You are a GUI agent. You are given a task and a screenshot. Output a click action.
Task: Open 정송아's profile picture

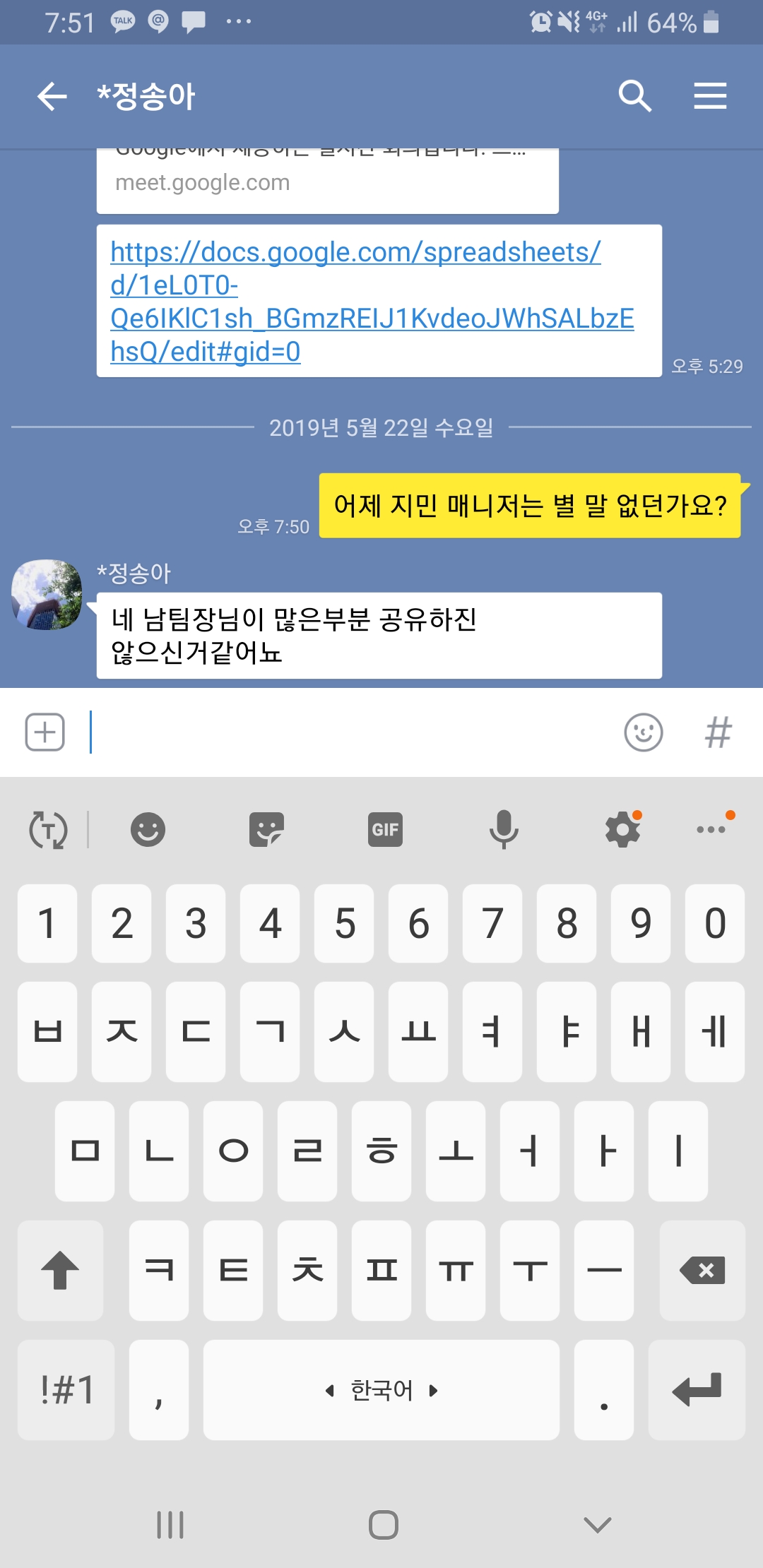tap(47, 595)
